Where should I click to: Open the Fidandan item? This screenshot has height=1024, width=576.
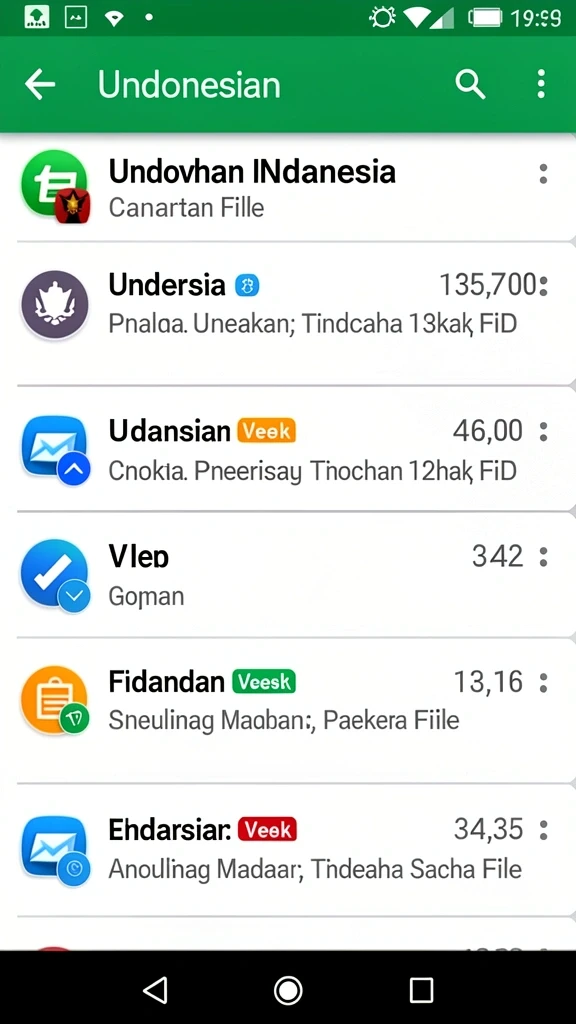[288, 711]
